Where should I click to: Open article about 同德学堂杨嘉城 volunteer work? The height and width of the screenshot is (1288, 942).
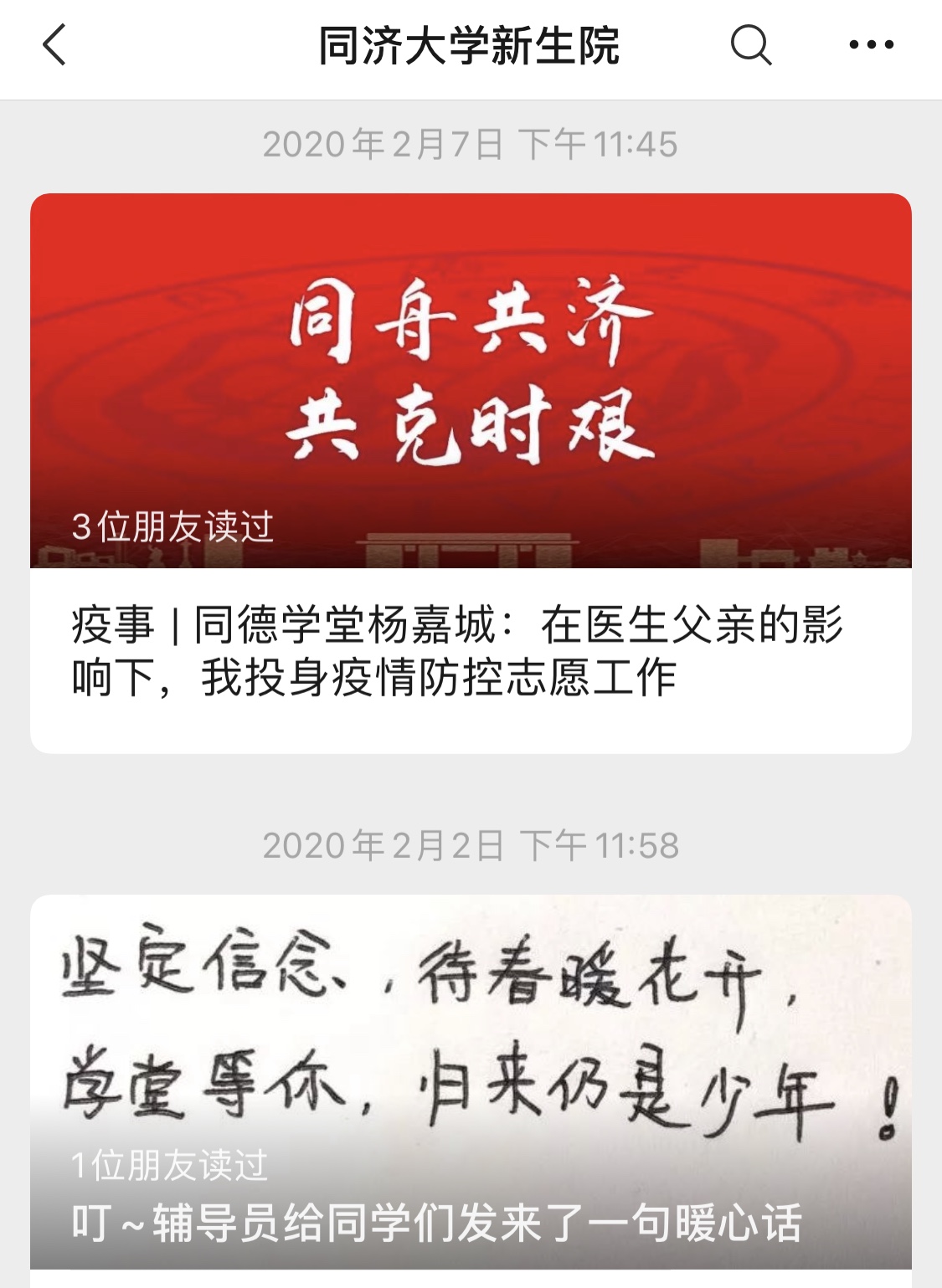(457, 651)
